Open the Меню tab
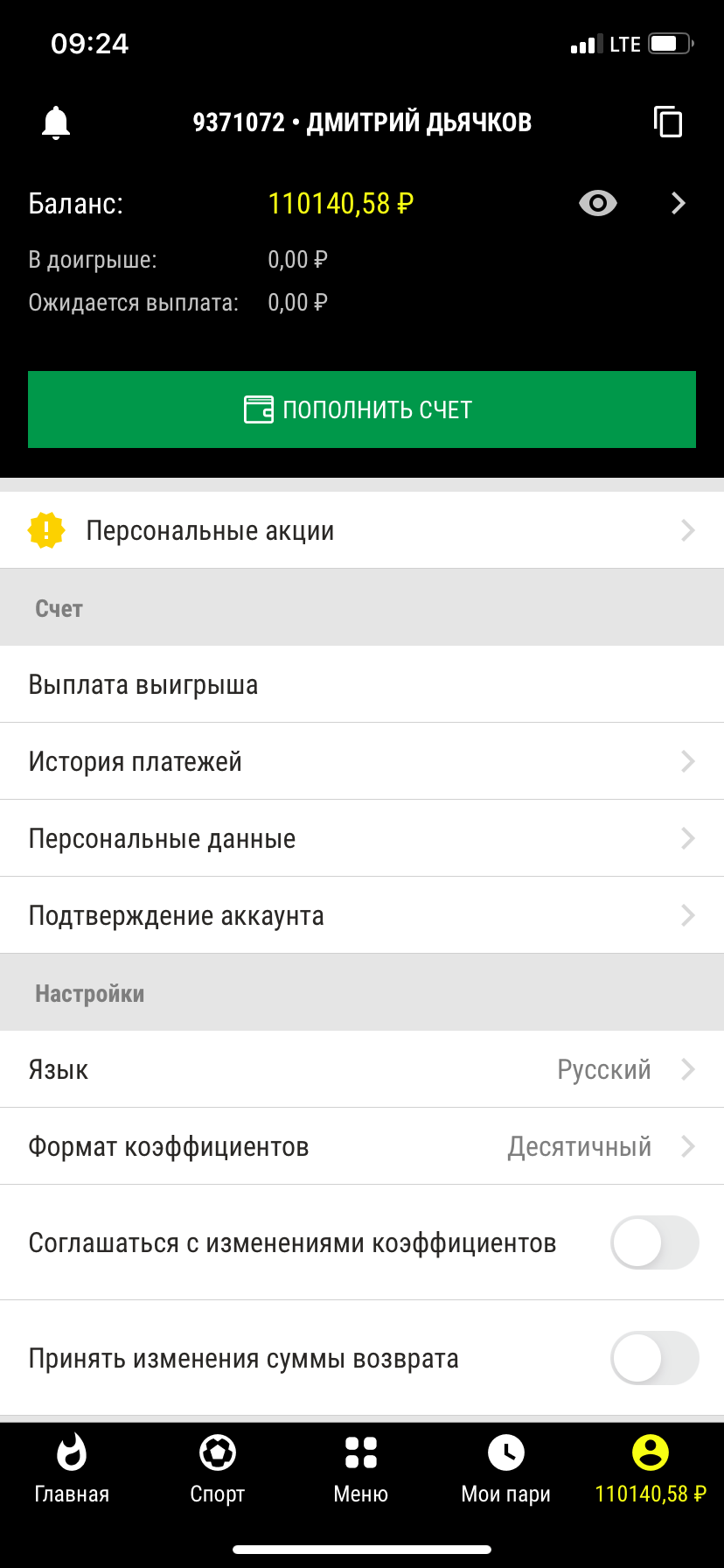The height and width of the screenshot is (1568, 724). 361,1468
